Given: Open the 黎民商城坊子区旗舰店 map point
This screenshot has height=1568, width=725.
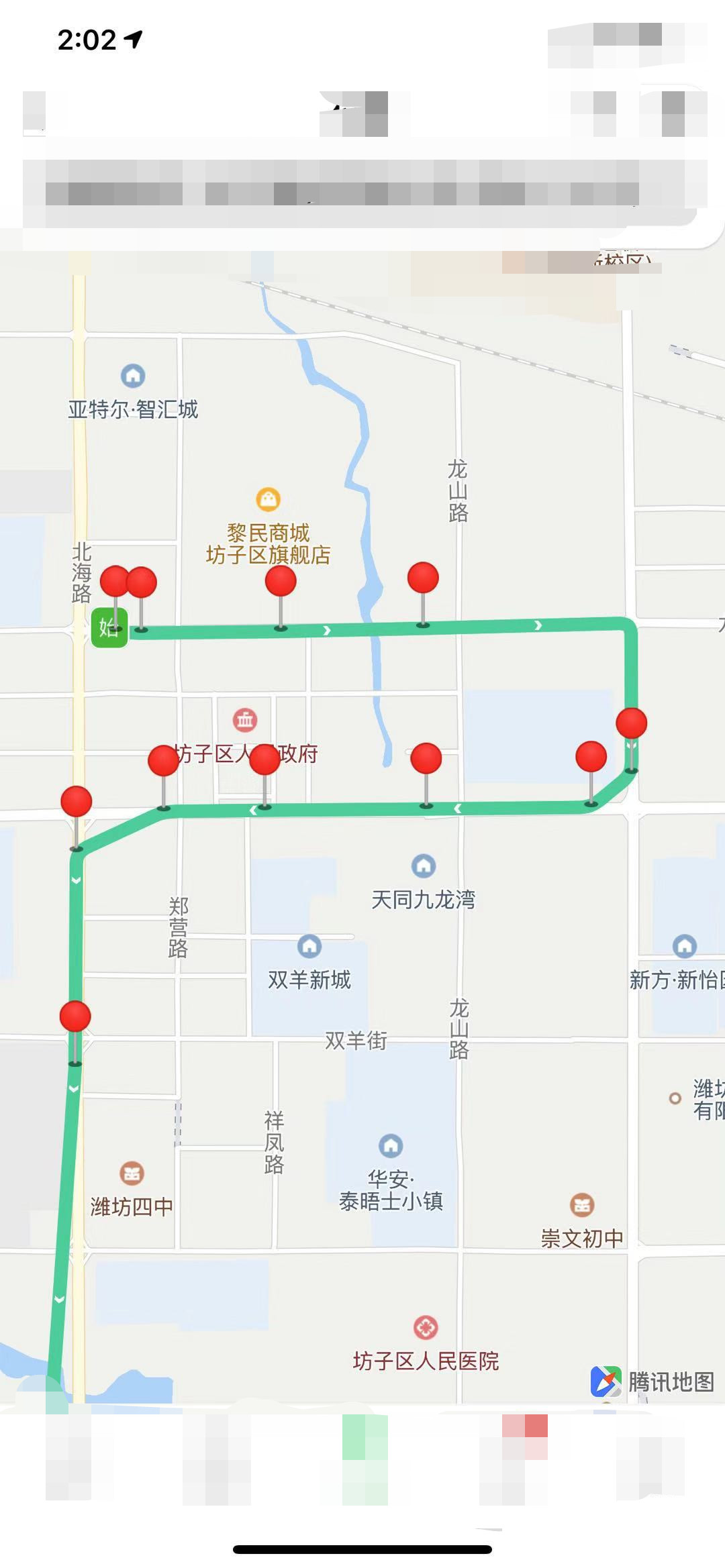Looking at the screenshot, I should point(268,499).
